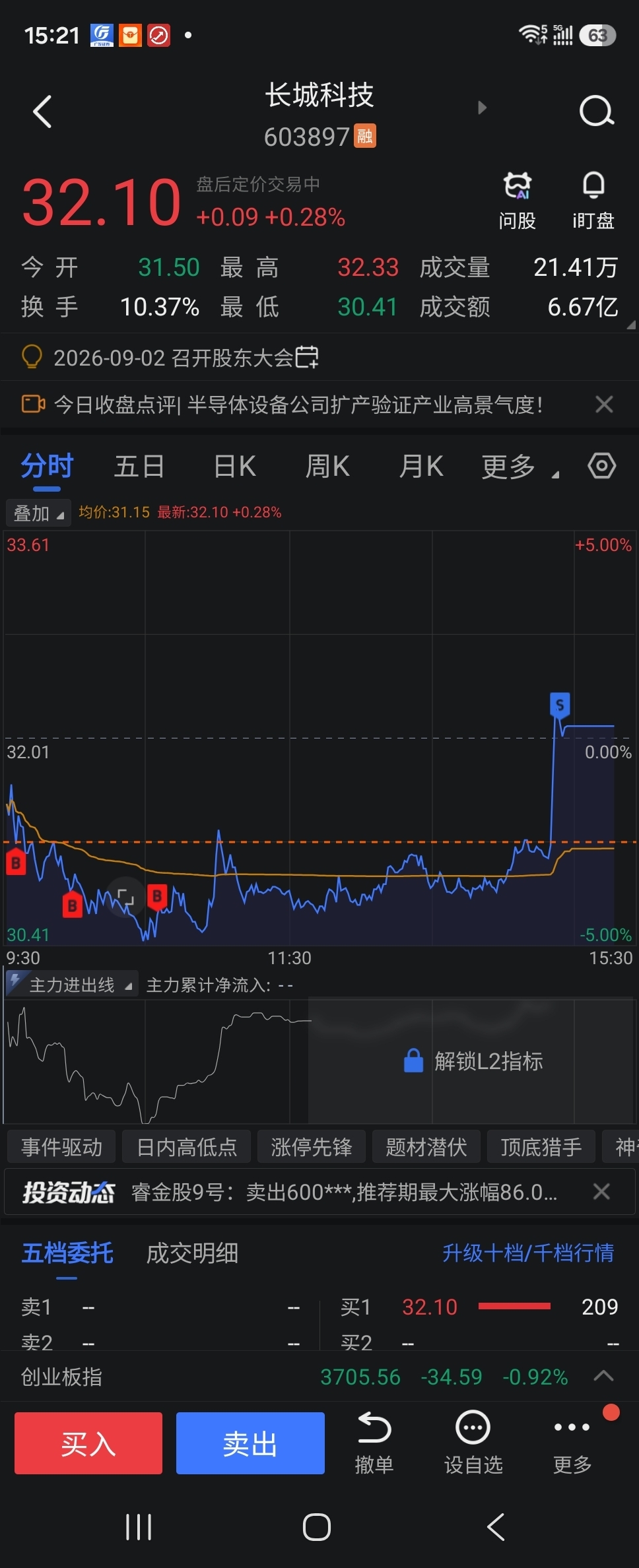
Task: Select the 事件驱动 chip
Action: coord(61,1147)
